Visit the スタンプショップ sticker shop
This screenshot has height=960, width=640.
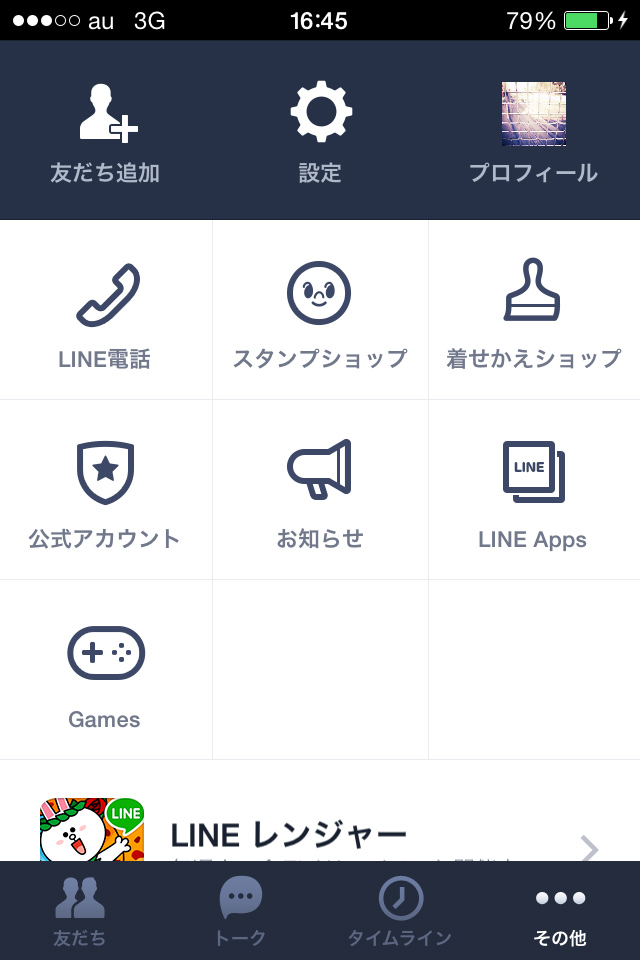320,311
